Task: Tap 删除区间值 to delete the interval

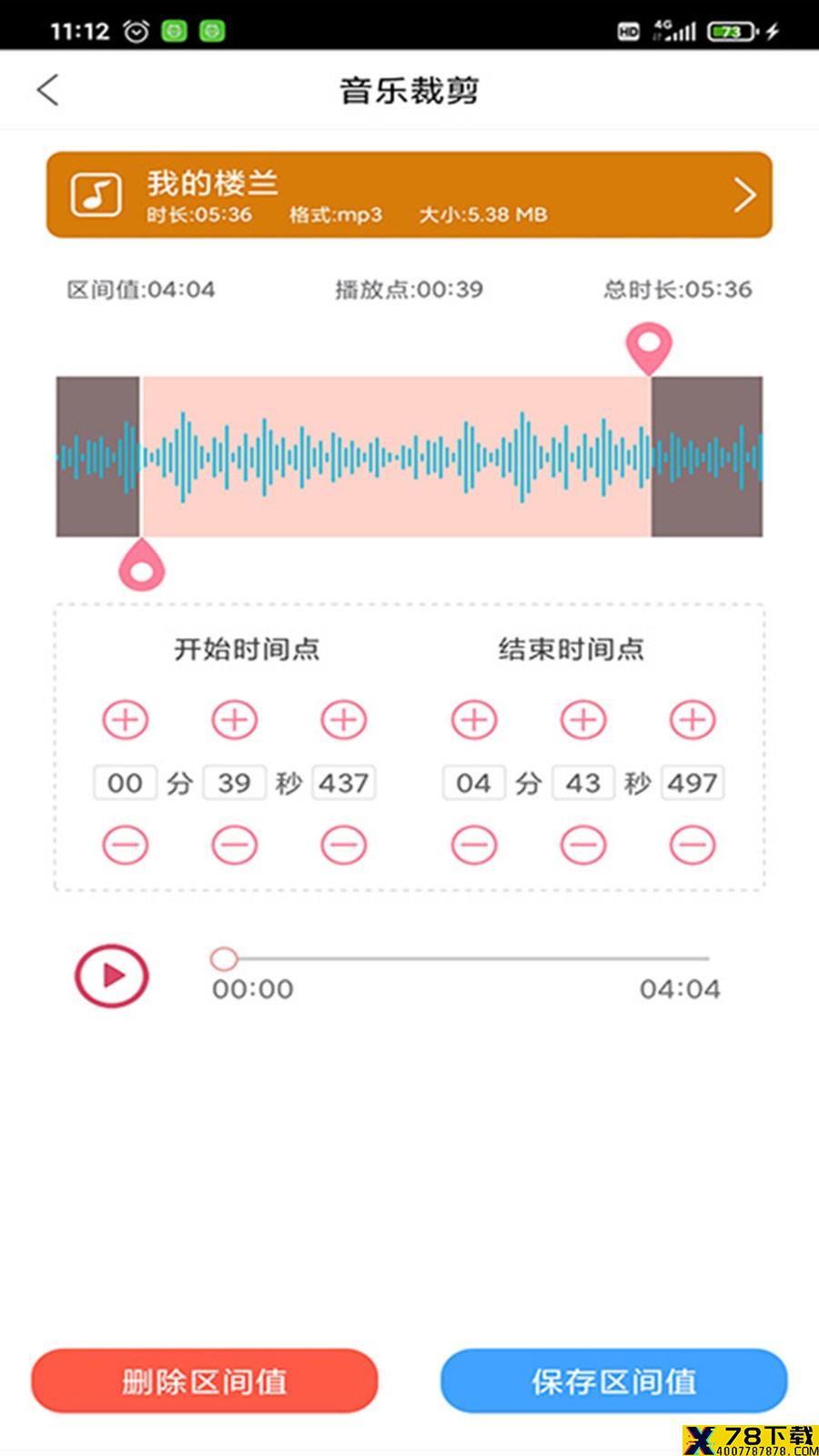Action: tap(205, 1381)
